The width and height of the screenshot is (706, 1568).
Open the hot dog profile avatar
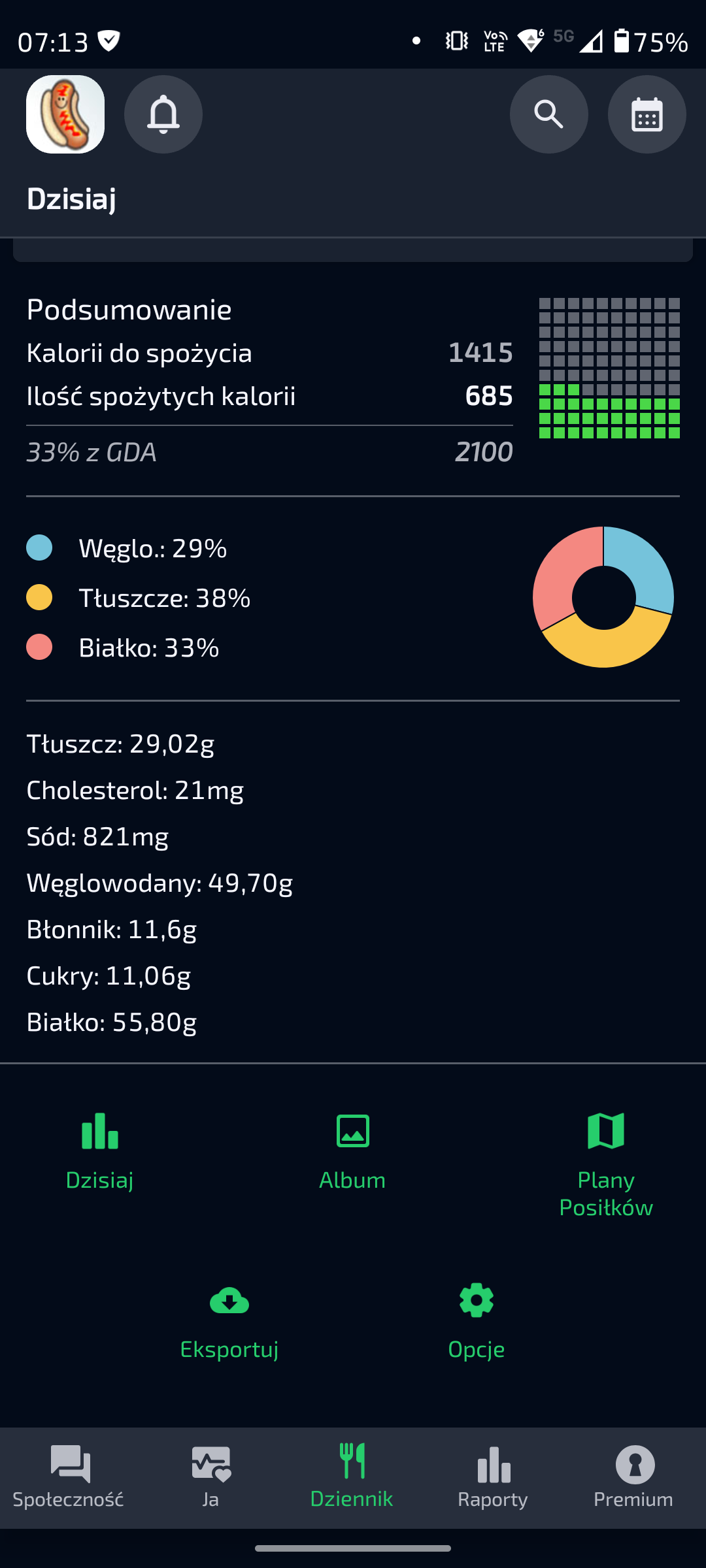(65, 114)
